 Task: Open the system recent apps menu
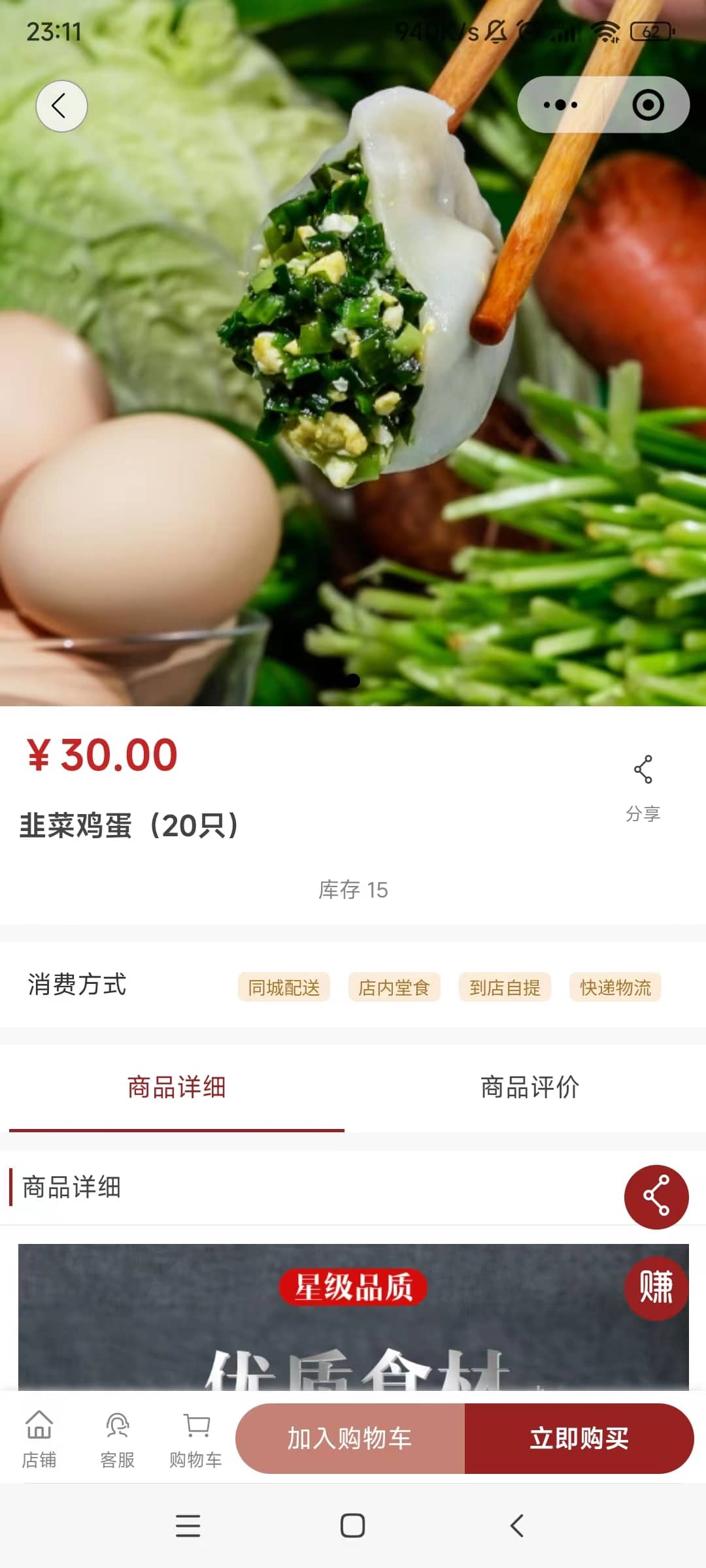188,1526
